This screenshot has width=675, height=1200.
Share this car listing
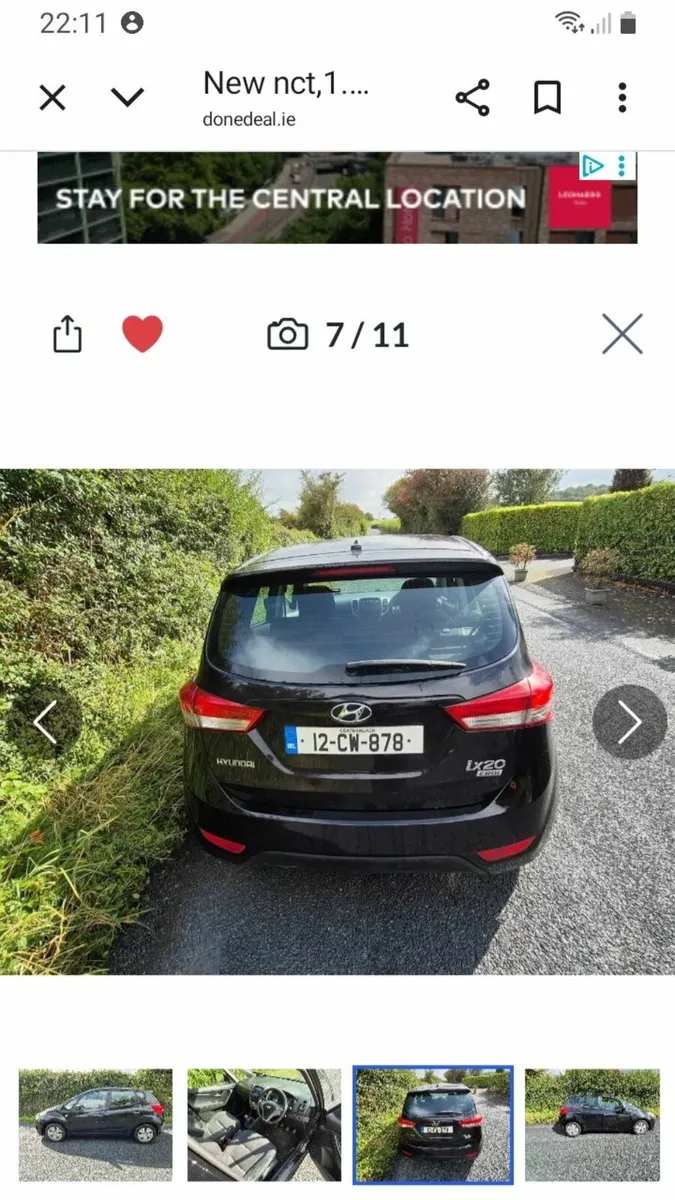tap(66, 334)
